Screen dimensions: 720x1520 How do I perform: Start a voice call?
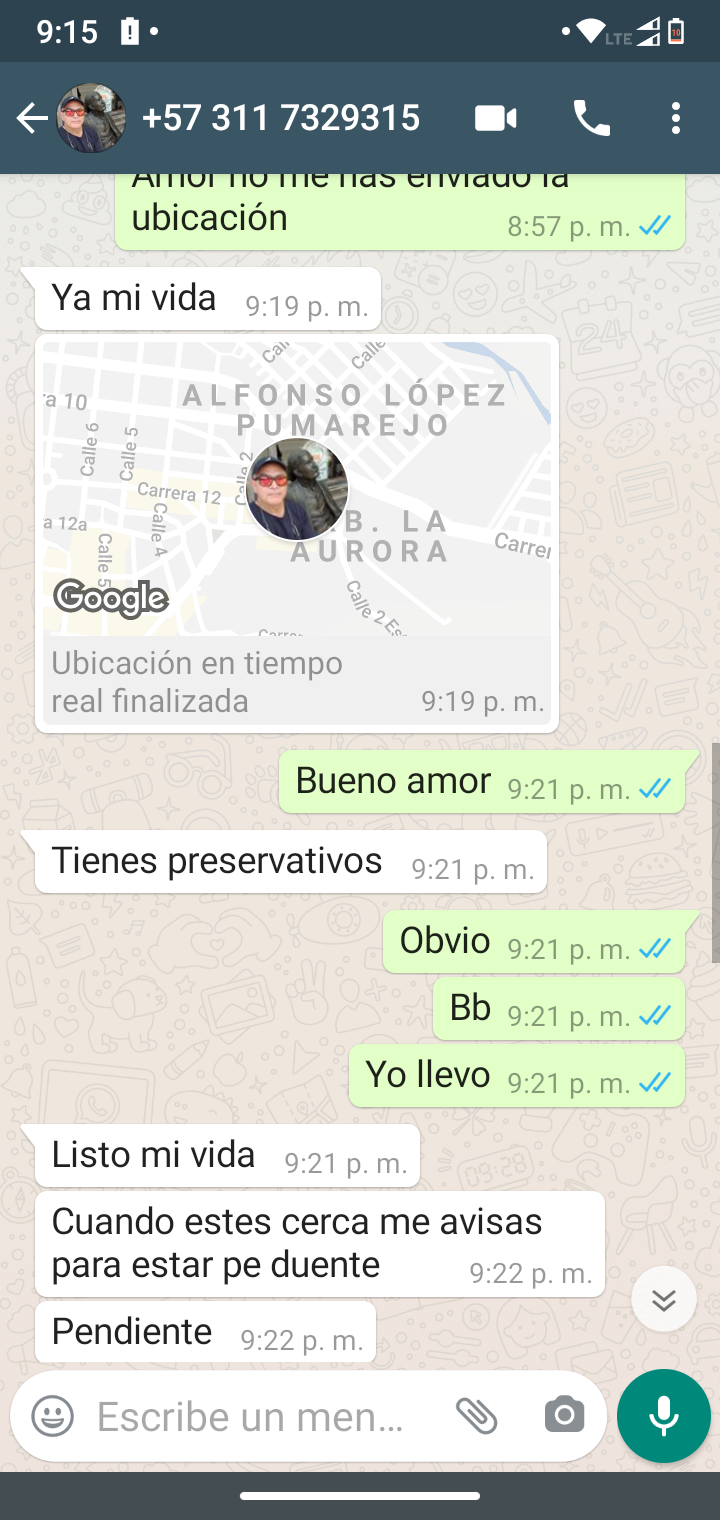tap(591, 119)
